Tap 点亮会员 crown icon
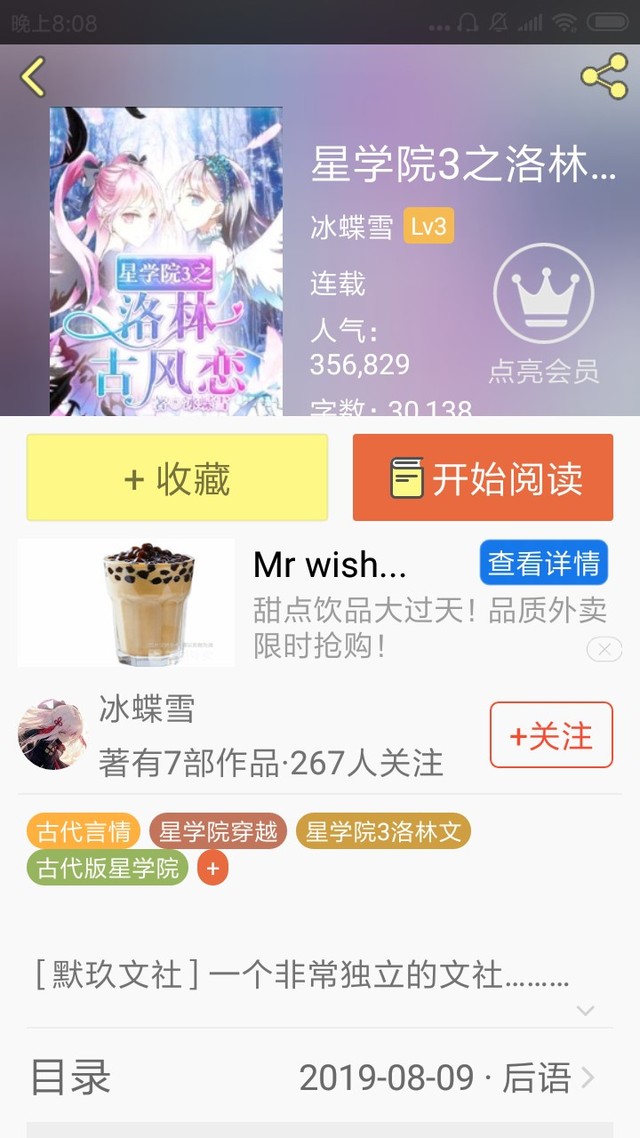This screenshot has width=640, height=1138. point(543,294)
